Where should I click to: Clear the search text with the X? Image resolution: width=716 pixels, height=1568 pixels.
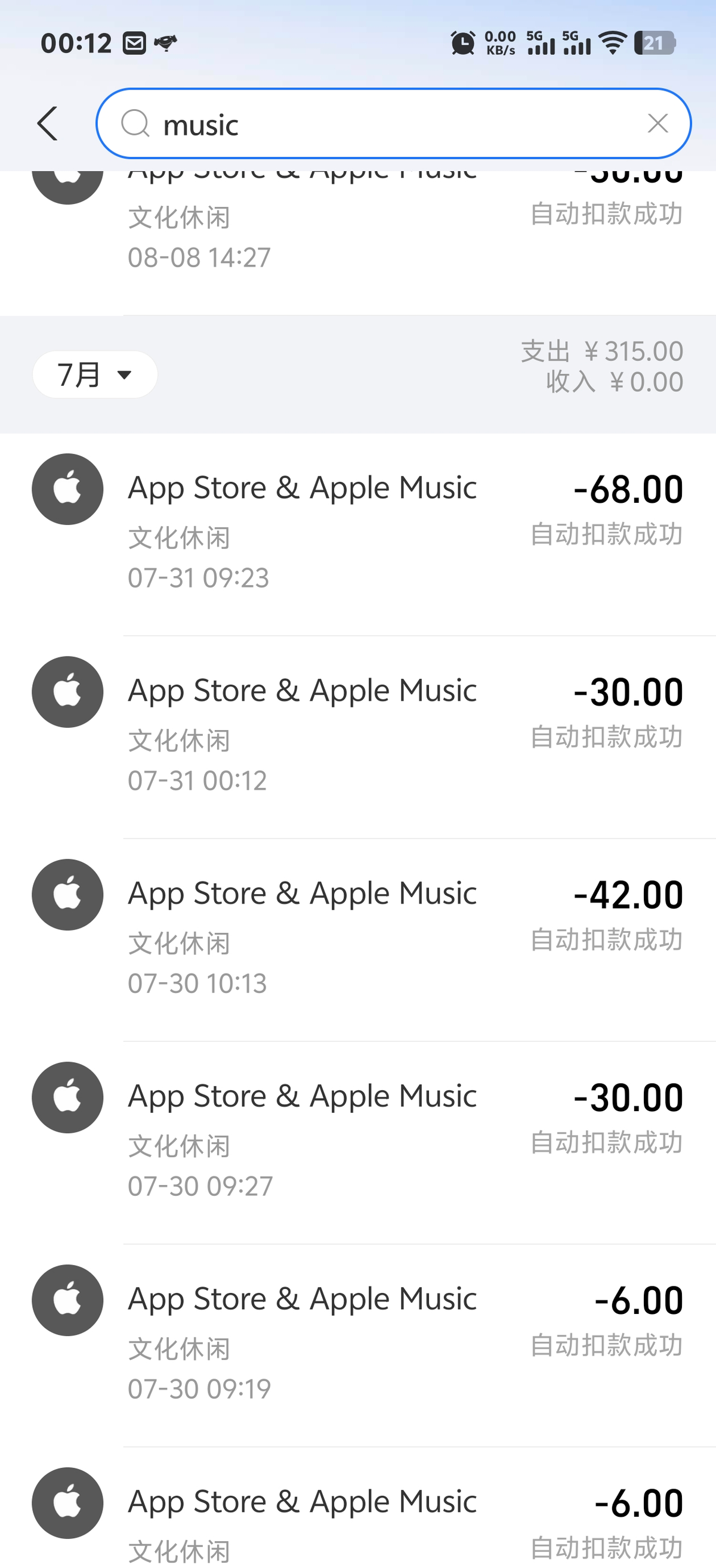tap(658, 123)
